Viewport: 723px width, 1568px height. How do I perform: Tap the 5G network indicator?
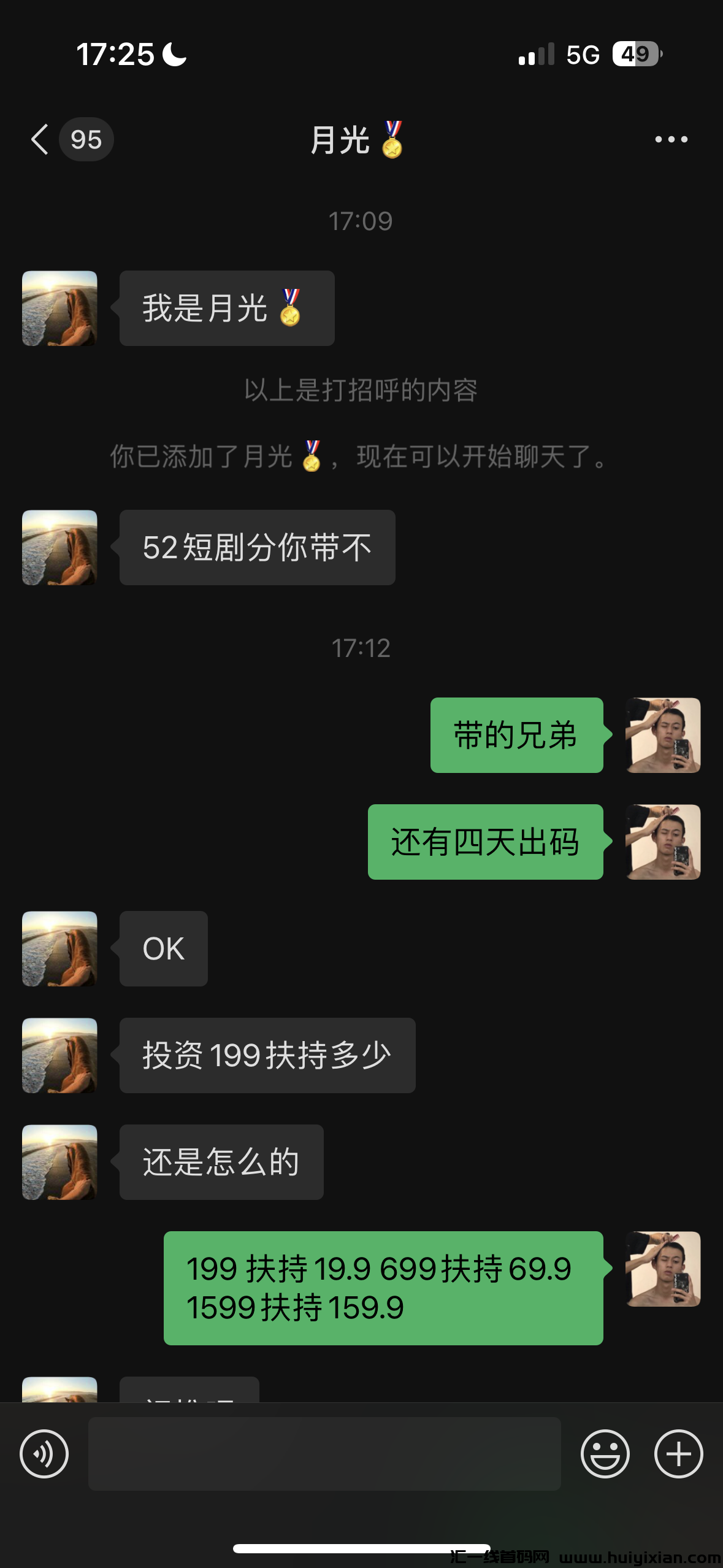coord(583,54)
